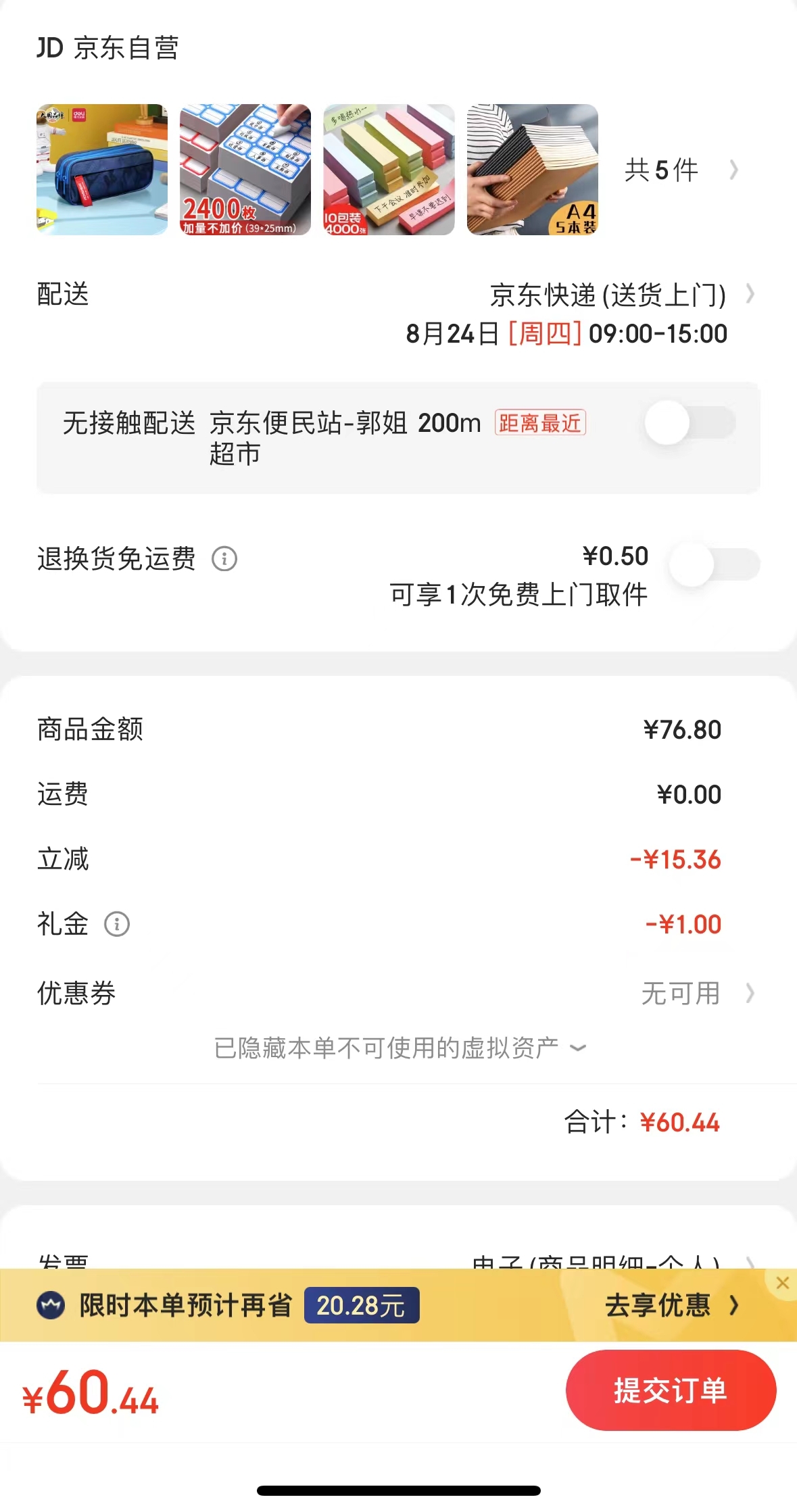Expand 已隐藏本单不可使用的虚拟资产
This screenshot has width=797, height=1512.
coord(399,1048)
